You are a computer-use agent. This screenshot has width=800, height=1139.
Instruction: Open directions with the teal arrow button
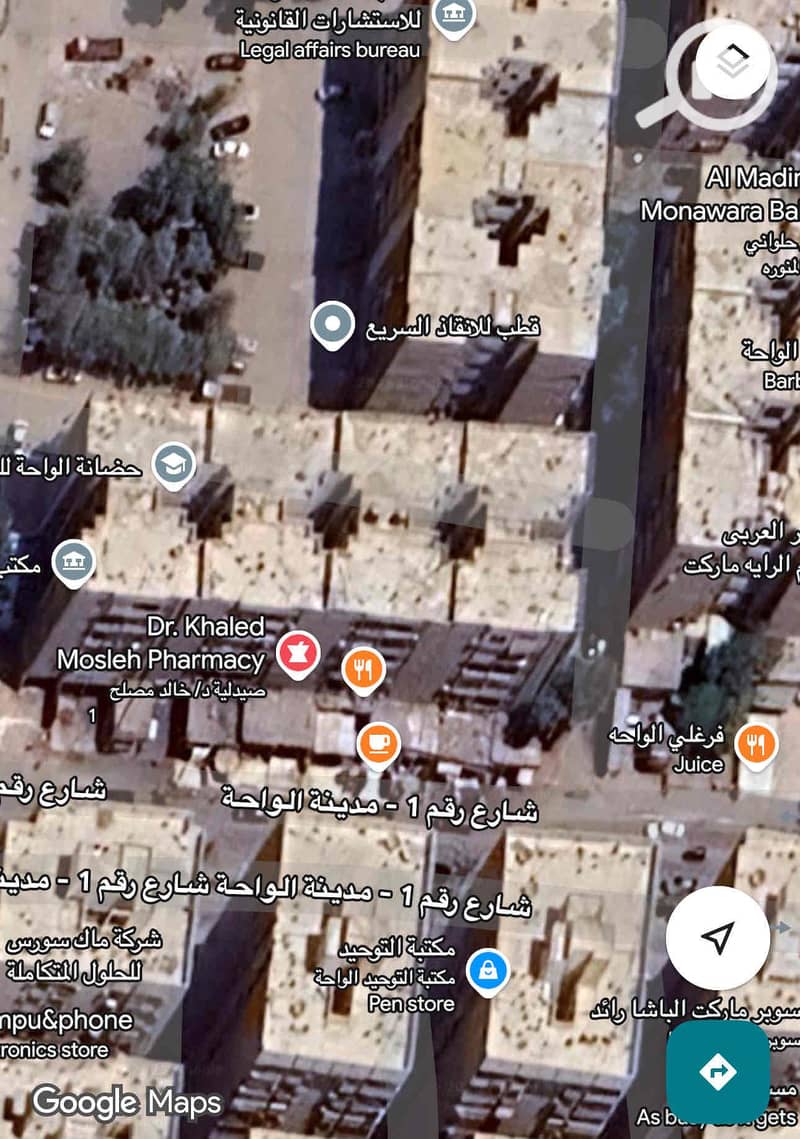click(x=718, y=1071)
